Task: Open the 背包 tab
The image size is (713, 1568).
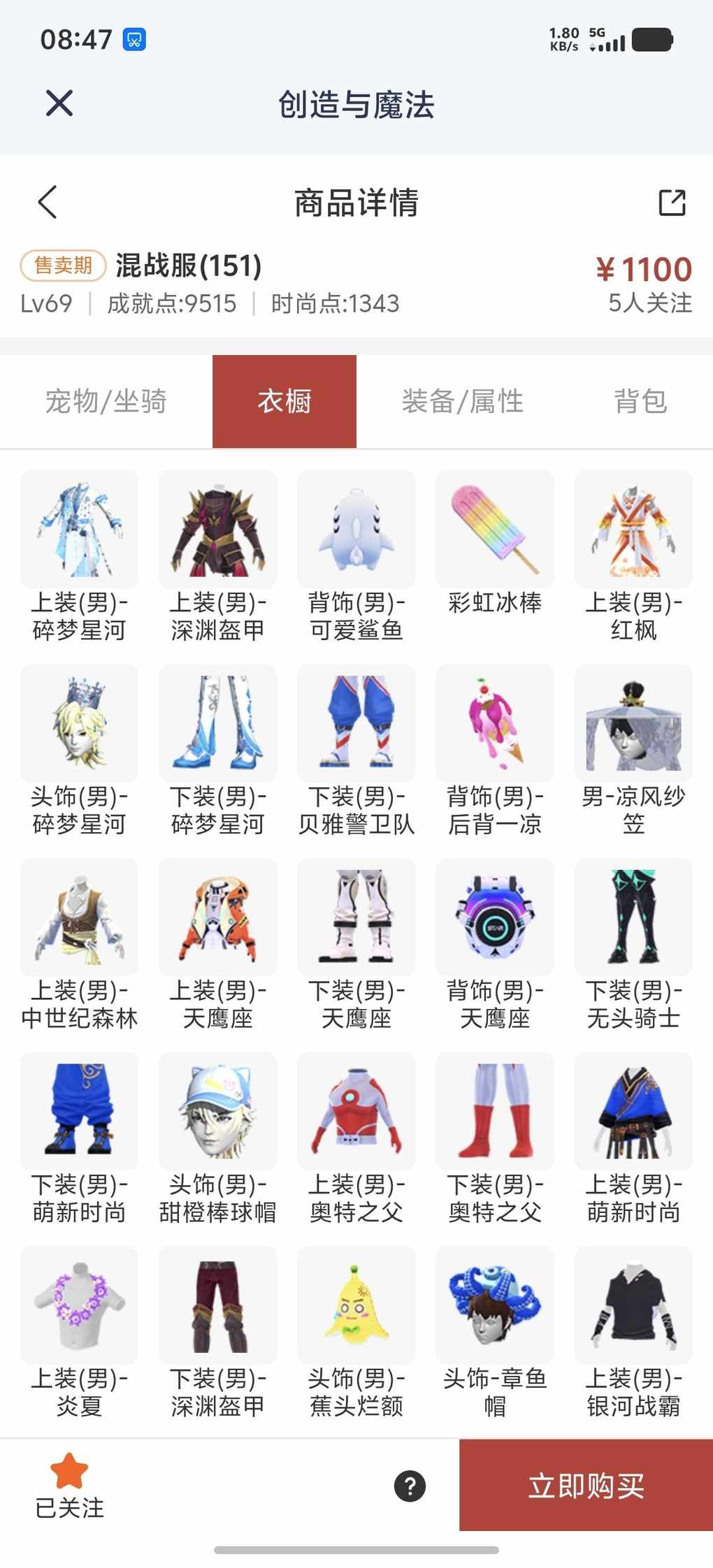Action: pos(640,402)
